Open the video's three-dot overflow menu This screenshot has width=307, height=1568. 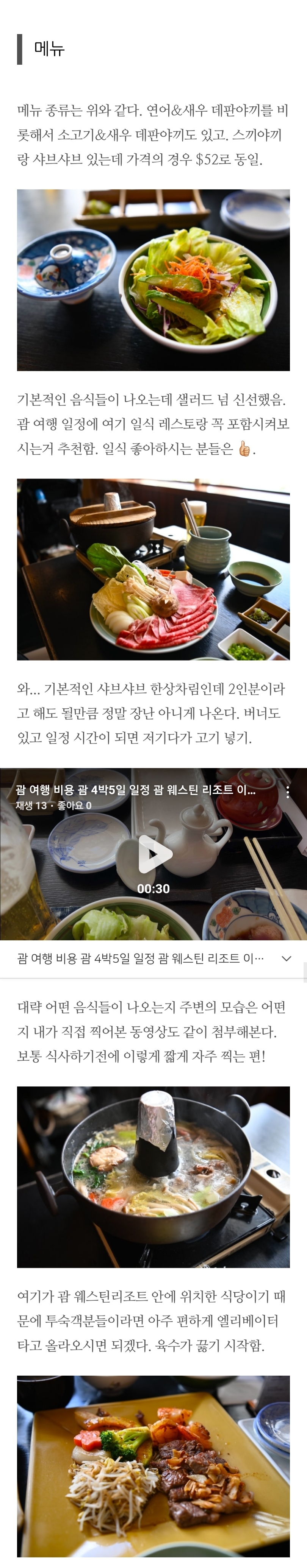click(x=288, y=791)
